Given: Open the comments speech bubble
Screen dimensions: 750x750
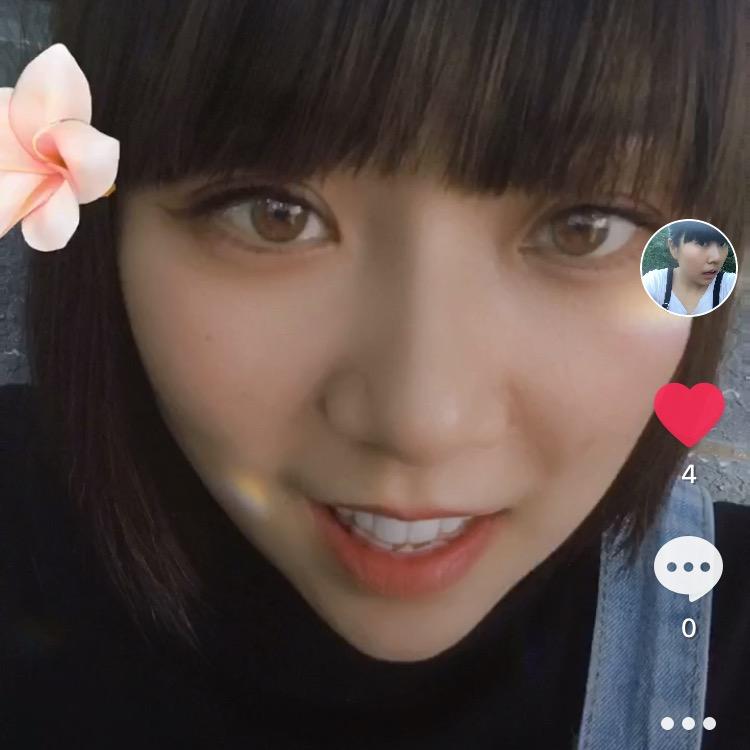Looking at the screenshot, I should (688, 568).
